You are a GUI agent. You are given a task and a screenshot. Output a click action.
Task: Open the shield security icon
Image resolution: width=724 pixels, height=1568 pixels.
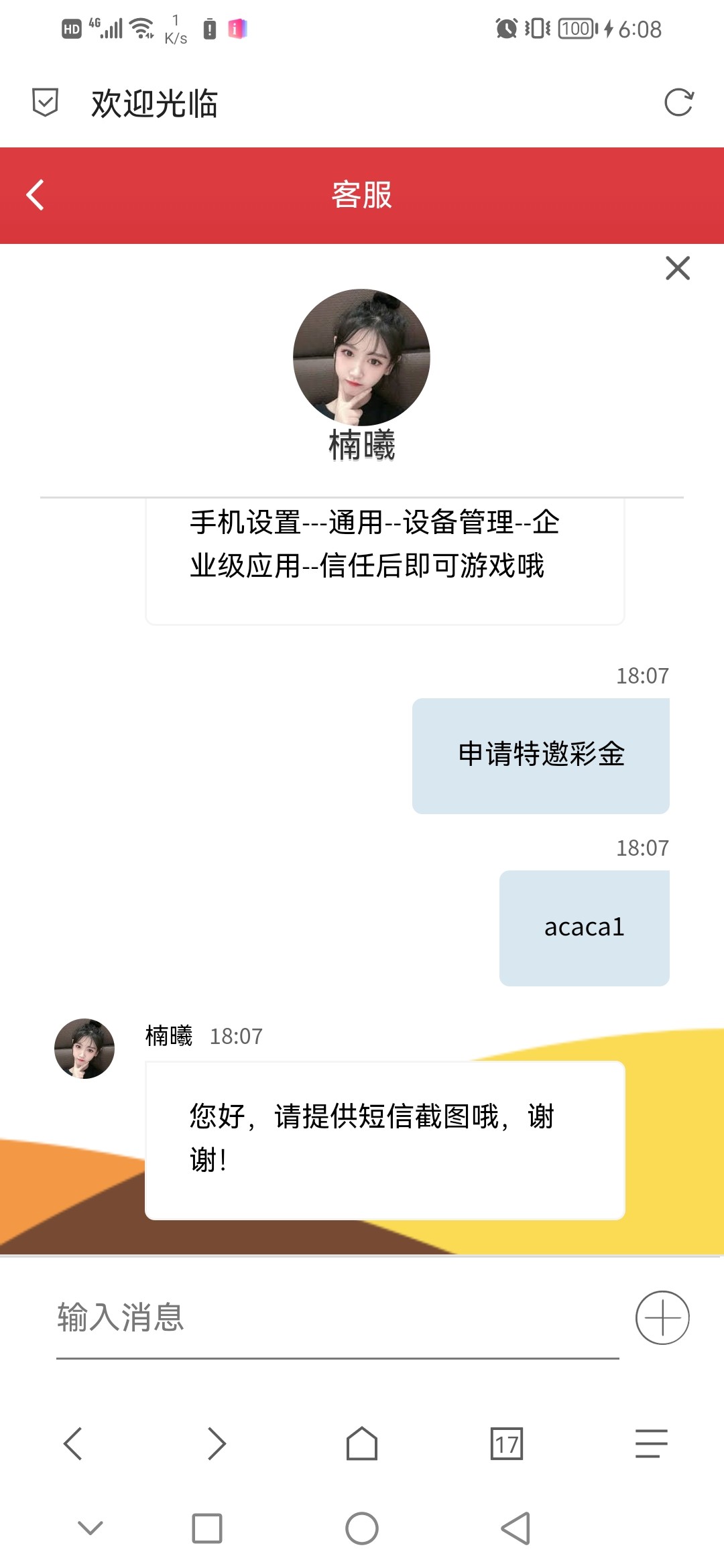coord(45,103)
